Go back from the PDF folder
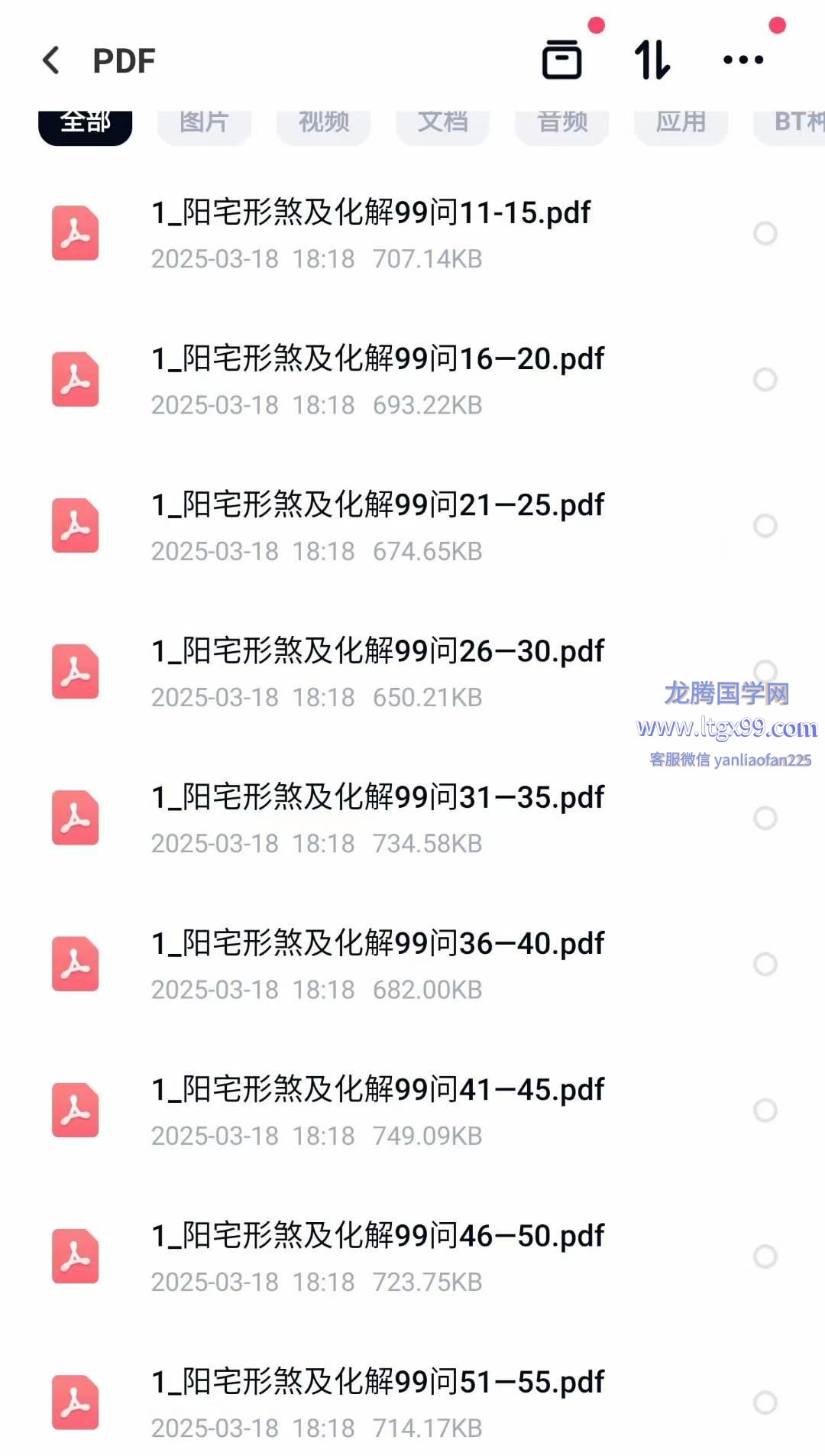This screenshot has width=825, height=1456. pos(51,60)
